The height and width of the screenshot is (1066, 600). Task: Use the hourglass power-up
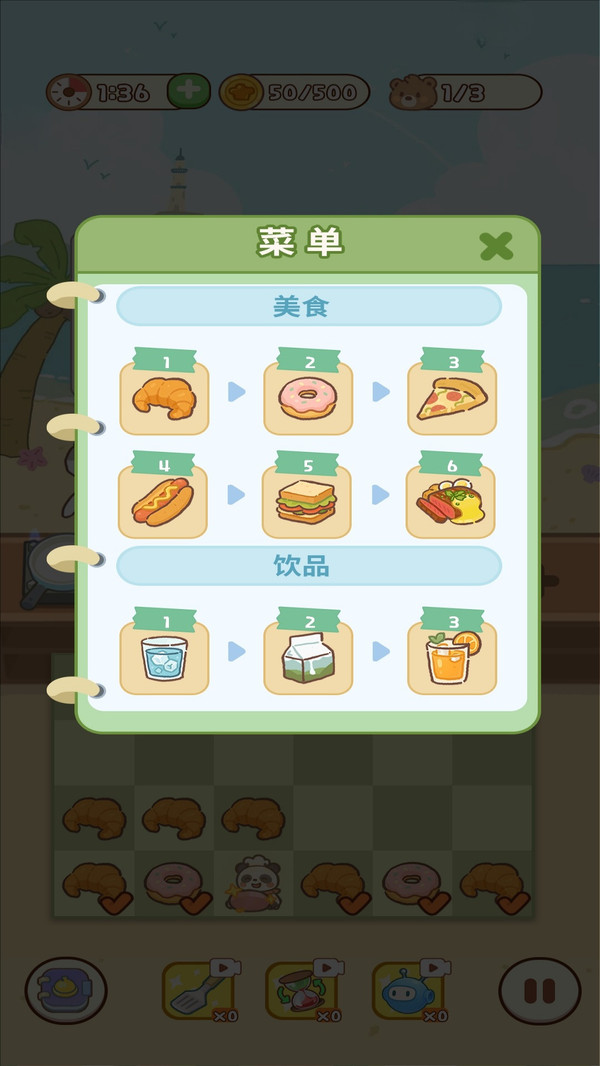click(x=302, y=991)
